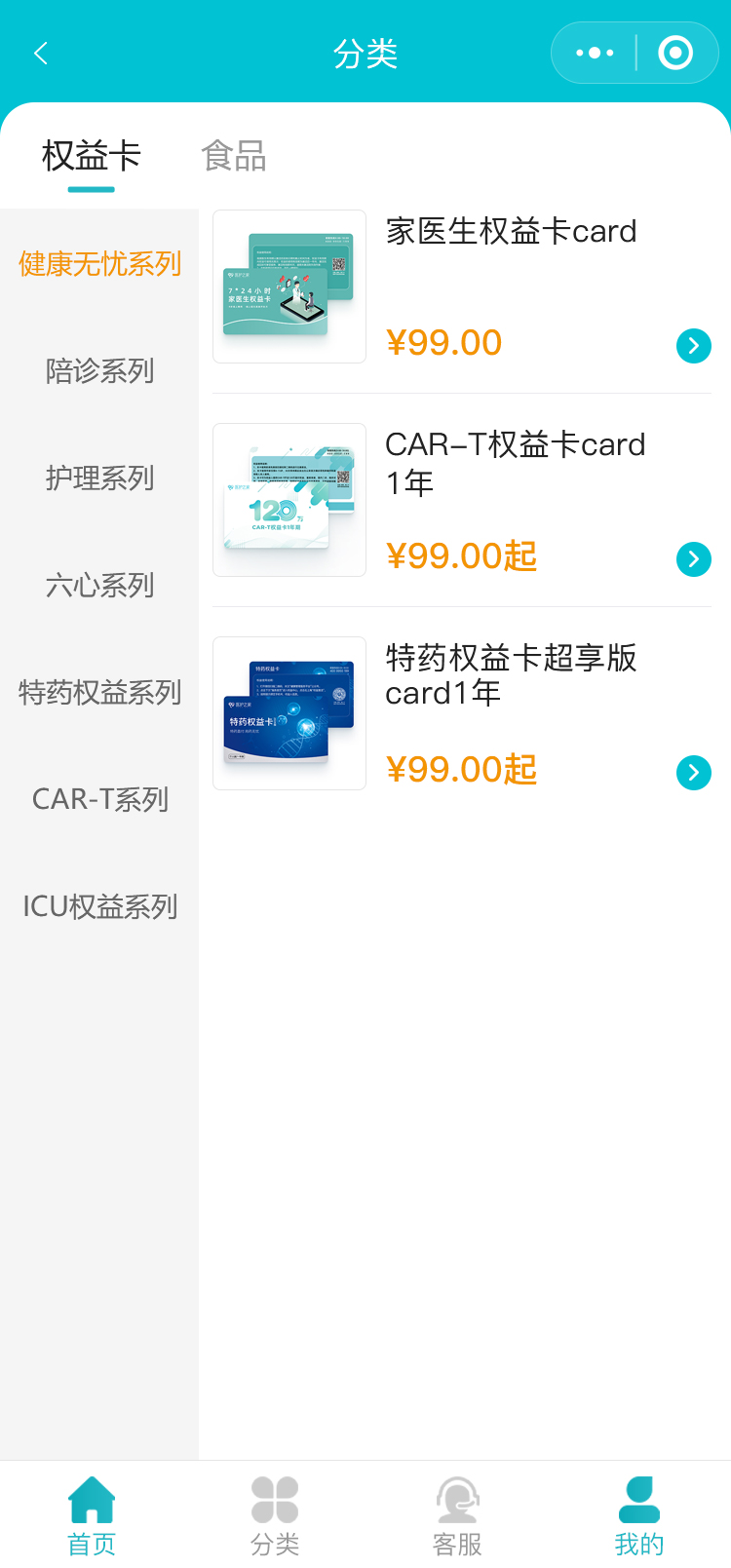The width and height of the screenshot is (731, 1568).
Task: Show the 护理系列 category
Action: [x=99, y=478]
